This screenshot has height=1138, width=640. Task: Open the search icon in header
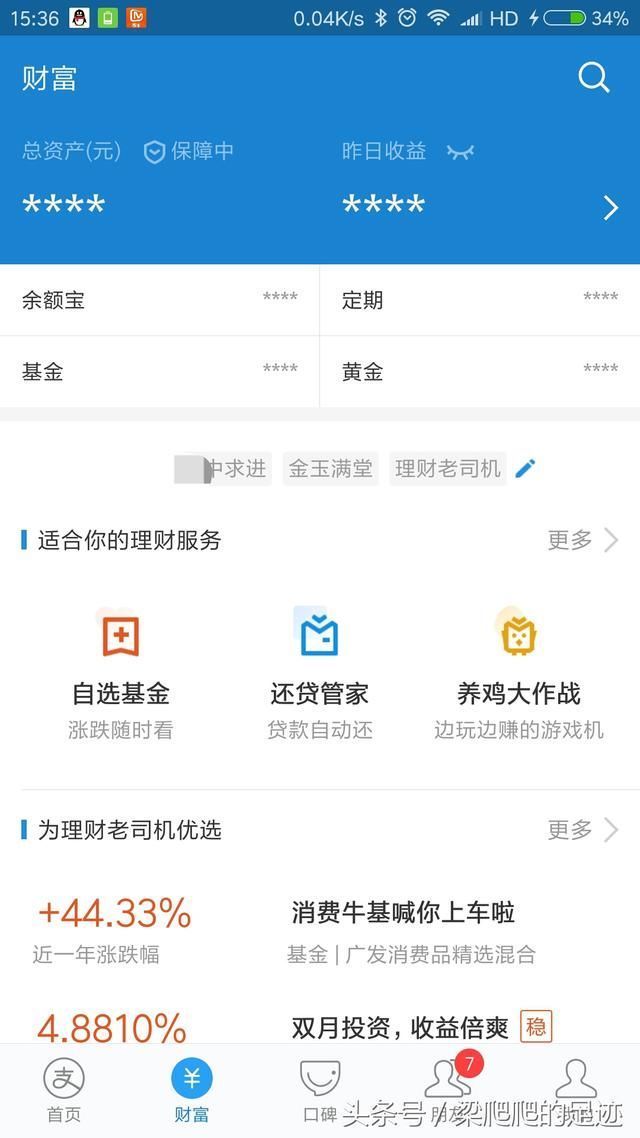tap(594, 78)
